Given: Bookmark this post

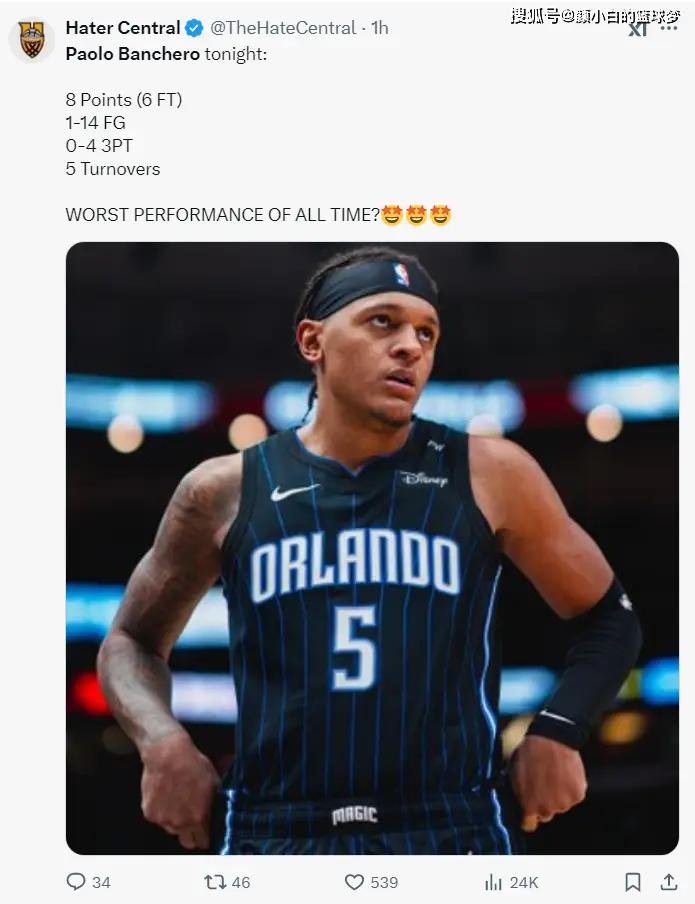Looking at the screenshot, I should point(633,882).
